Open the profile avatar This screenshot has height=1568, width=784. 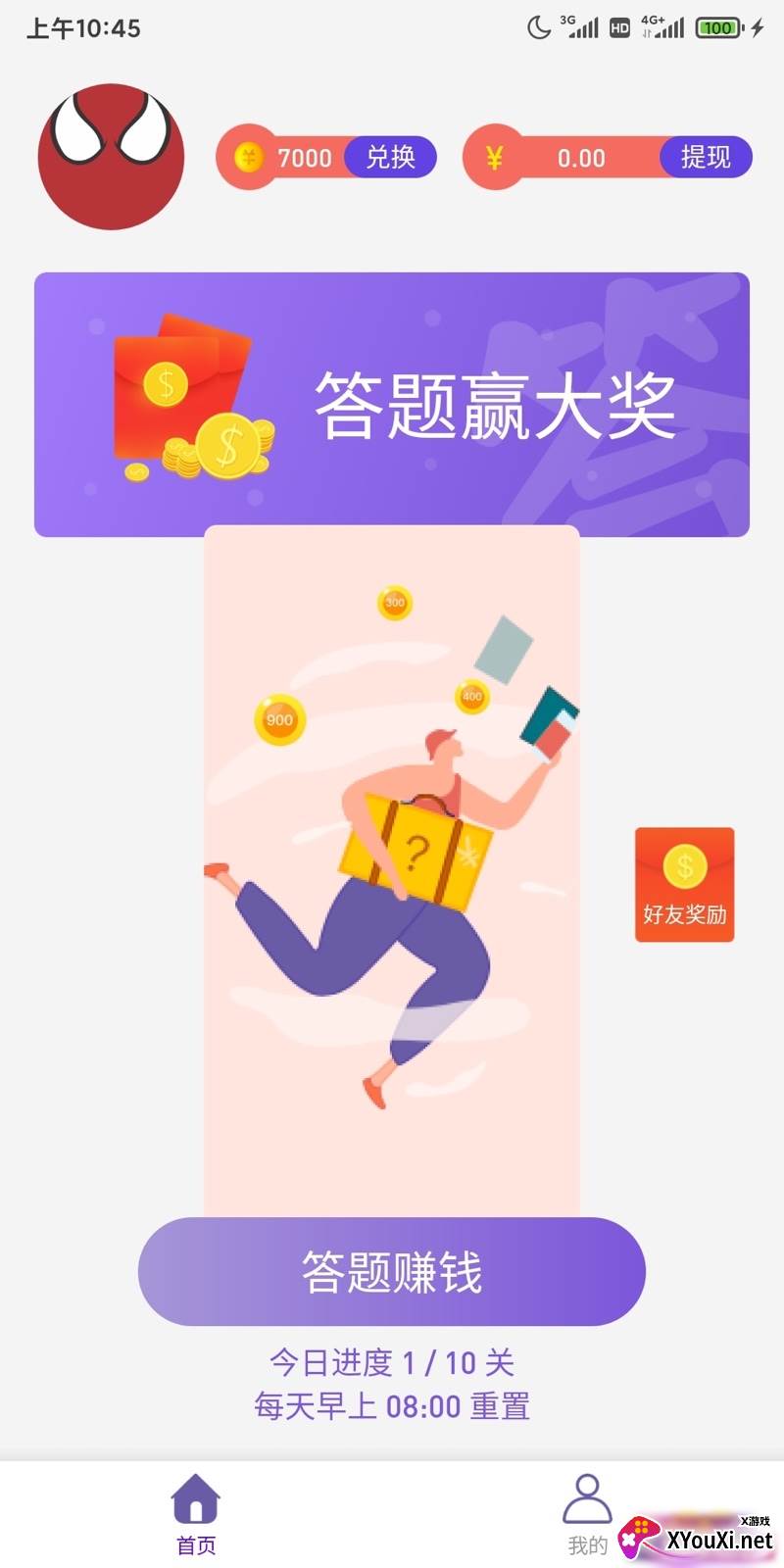tap(111, 157)
